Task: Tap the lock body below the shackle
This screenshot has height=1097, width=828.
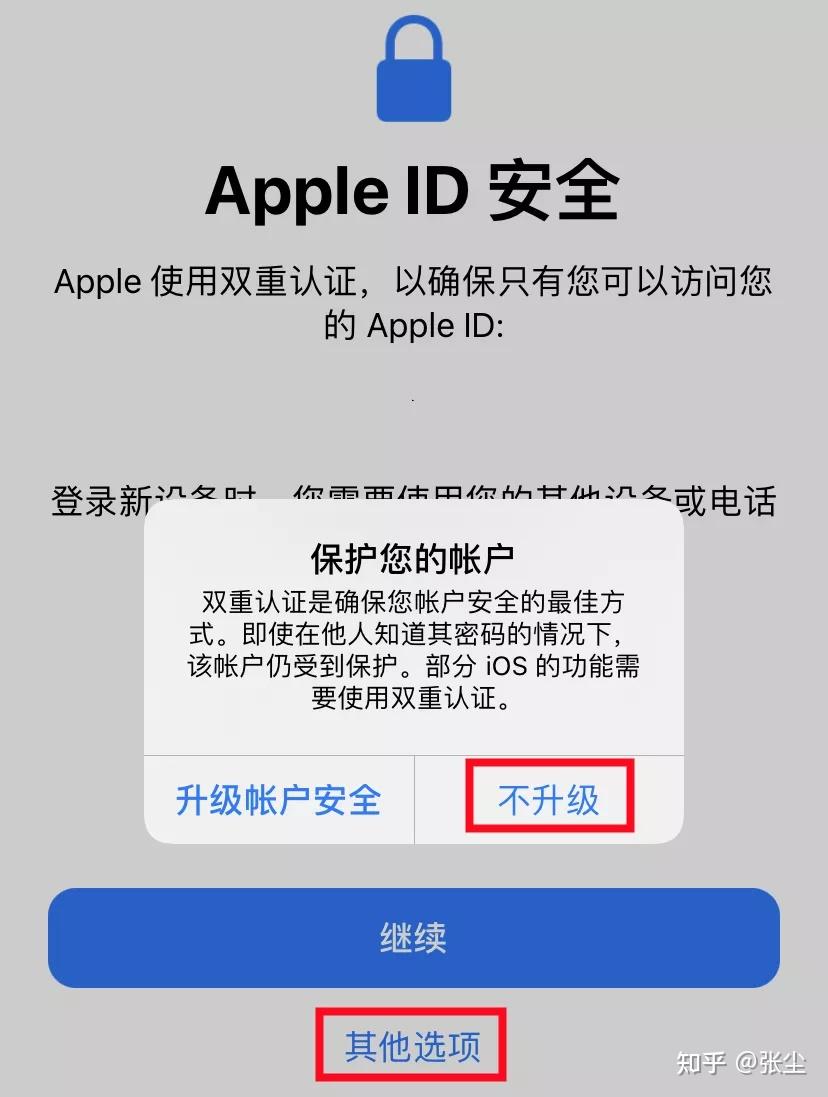Action: tap(414, 90)
